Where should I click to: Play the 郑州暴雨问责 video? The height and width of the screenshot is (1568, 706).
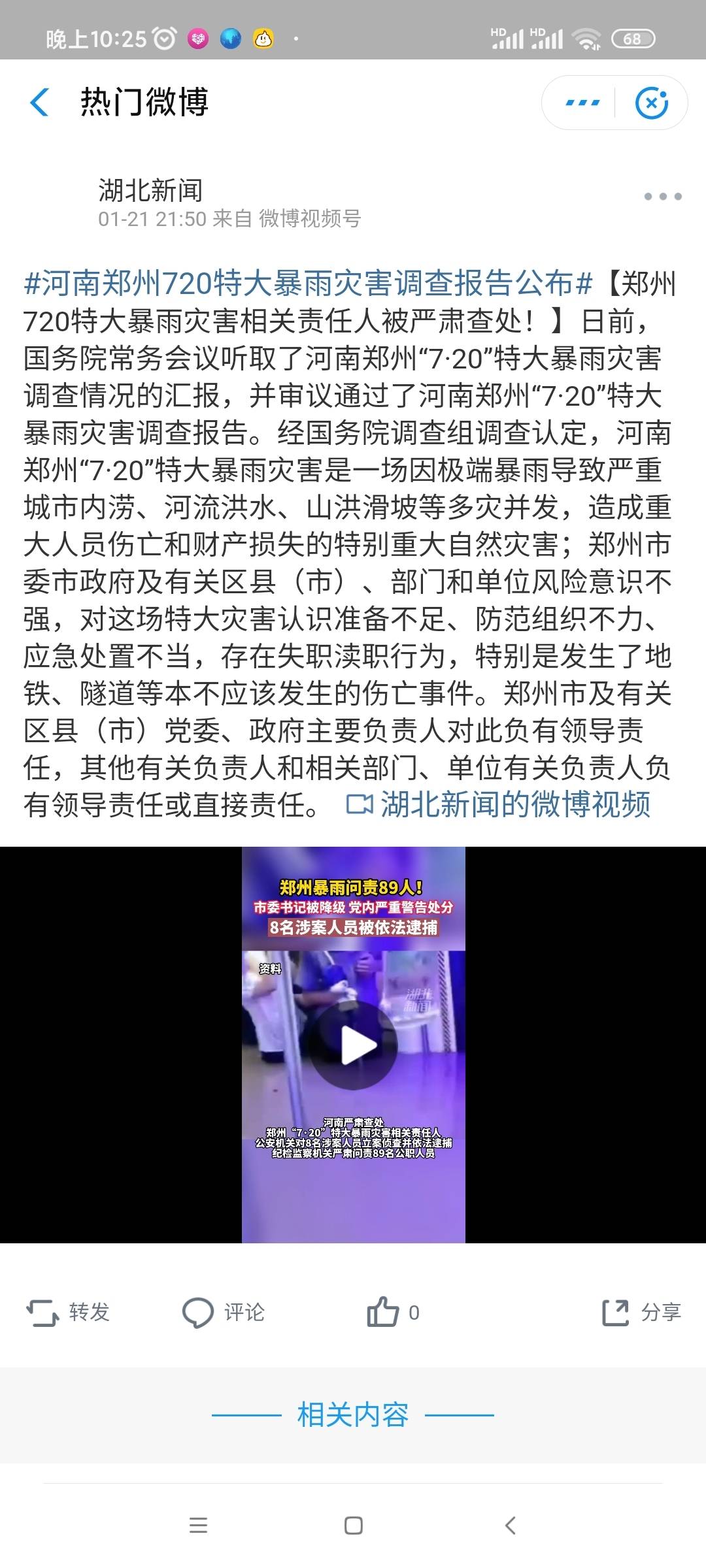pyautogui.click(x=354, y=1045)
